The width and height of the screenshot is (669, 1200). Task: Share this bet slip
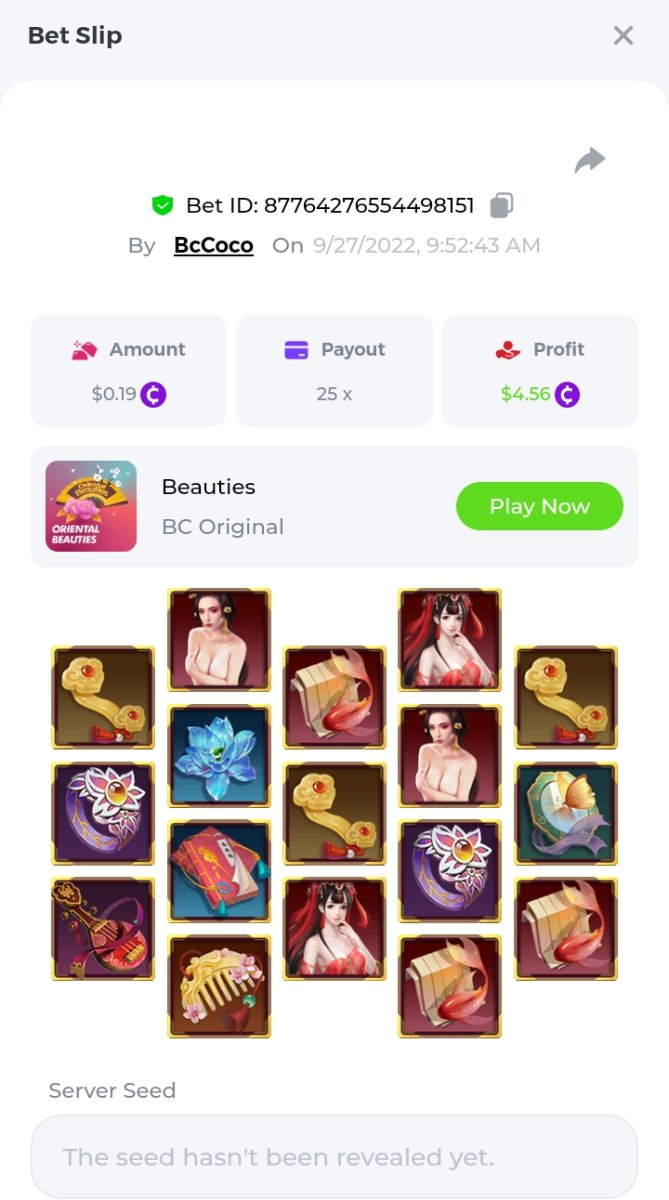point(590,160)
